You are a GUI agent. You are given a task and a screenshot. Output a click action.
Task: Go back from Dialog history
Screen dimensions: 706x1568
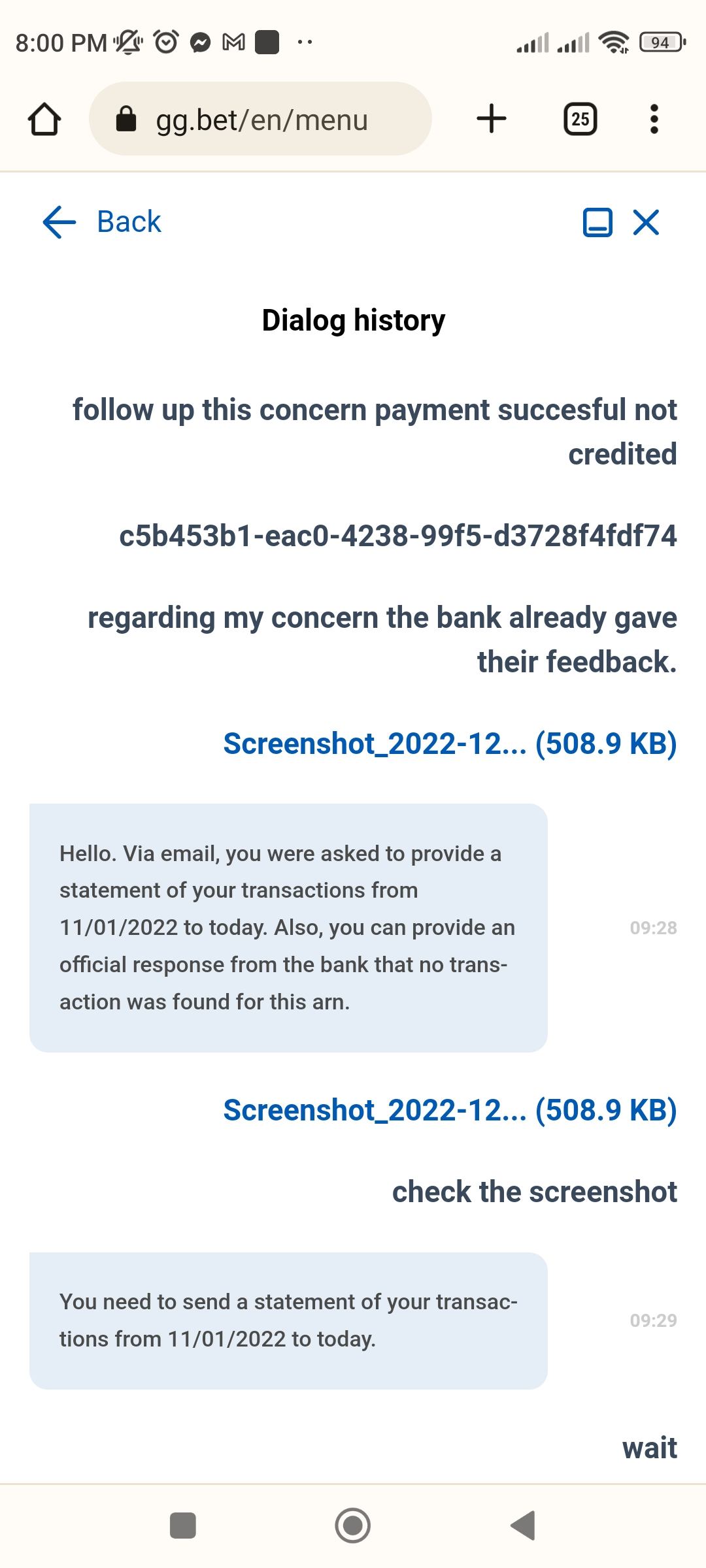click(102, 222)
